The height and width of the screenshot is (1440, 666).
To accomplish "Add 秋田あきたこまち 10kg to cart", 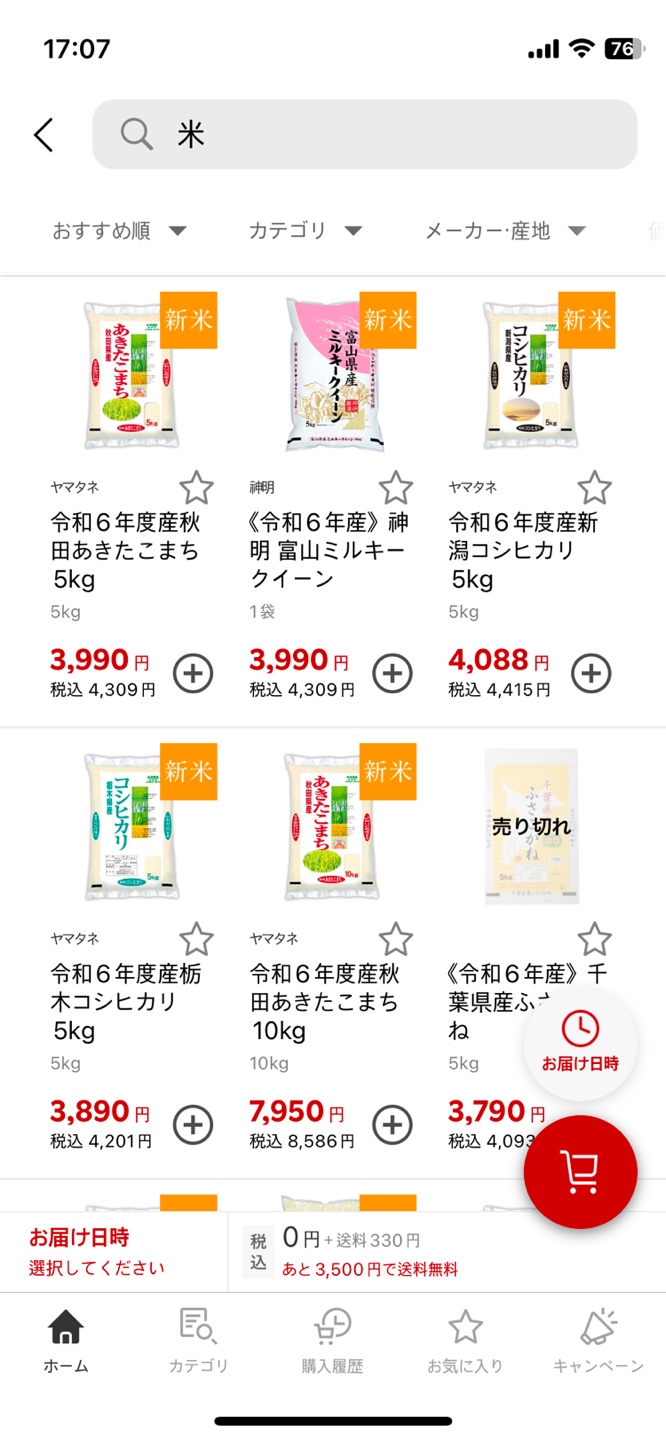I will [x=392, y=1125].
